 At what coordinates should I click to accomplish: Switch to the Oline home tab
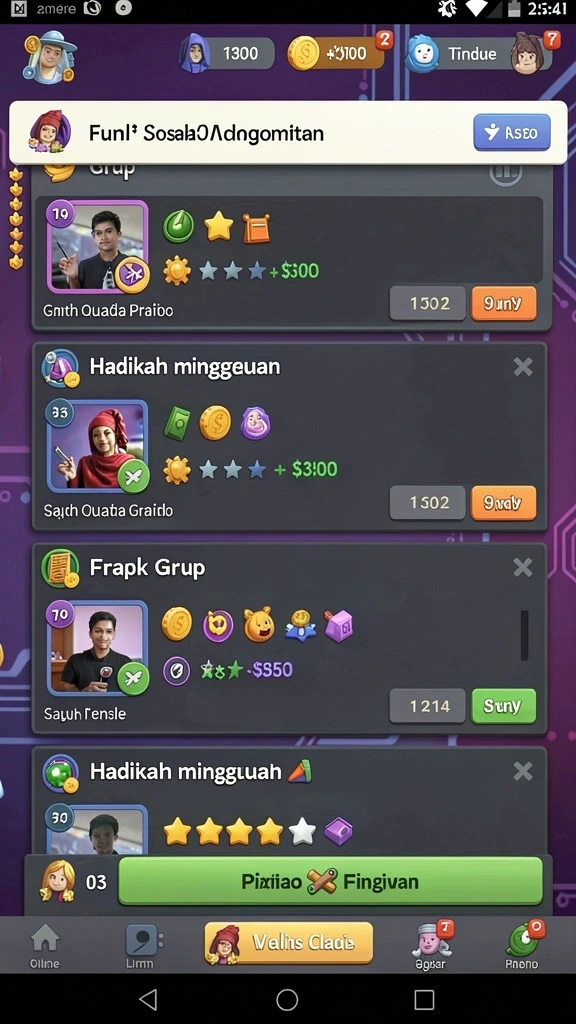click(44, 945)
